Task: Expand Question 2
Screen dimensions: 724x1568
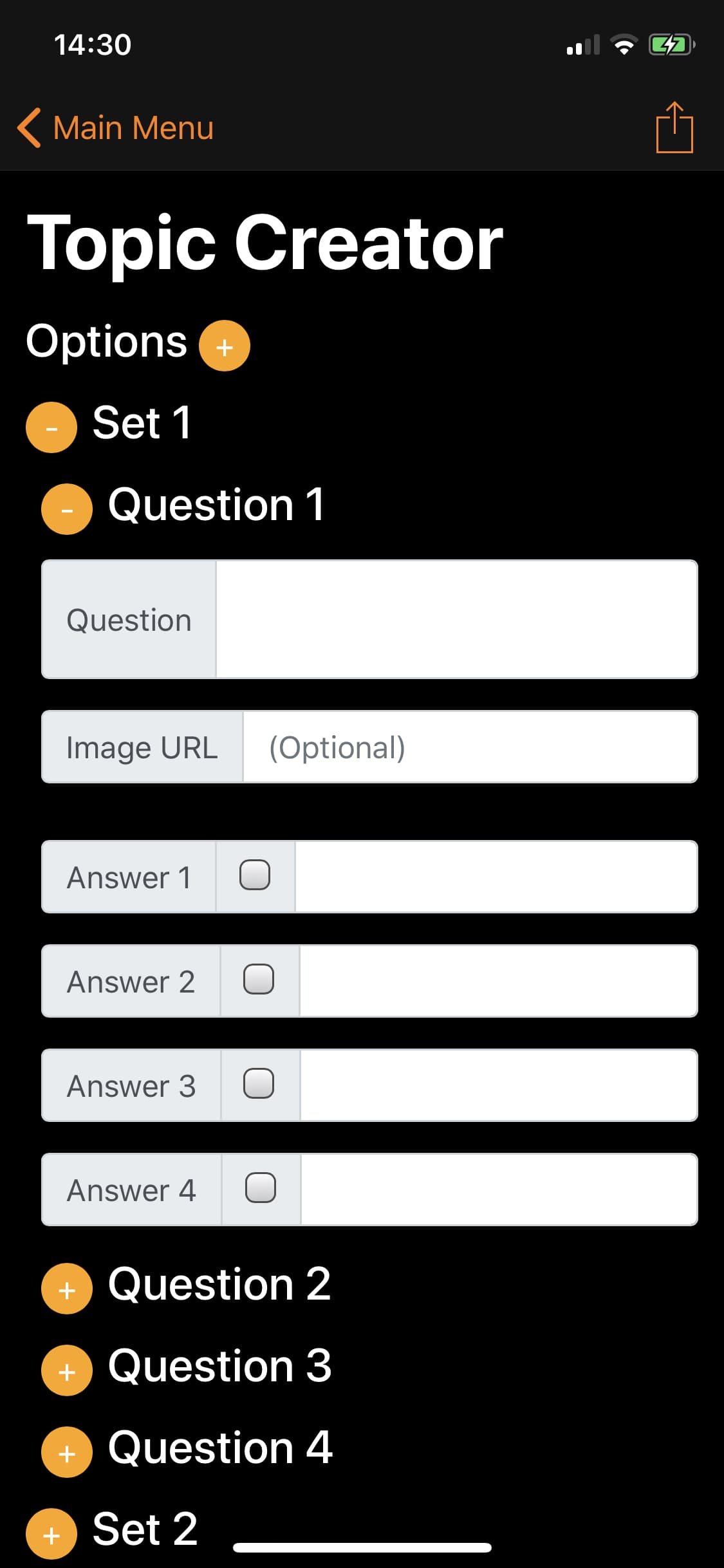Action: point(67,1289)
